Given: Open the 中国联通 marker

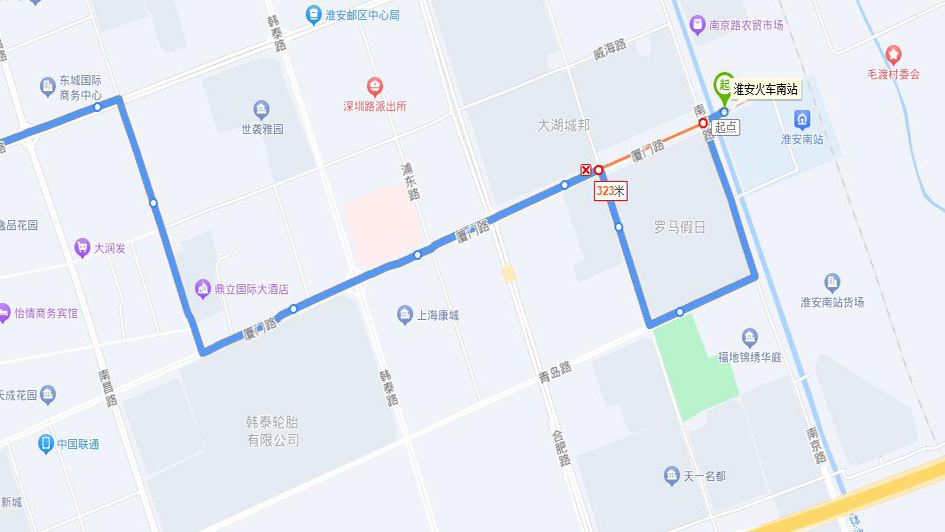Looking at the screenshot, I should (46, 443).
